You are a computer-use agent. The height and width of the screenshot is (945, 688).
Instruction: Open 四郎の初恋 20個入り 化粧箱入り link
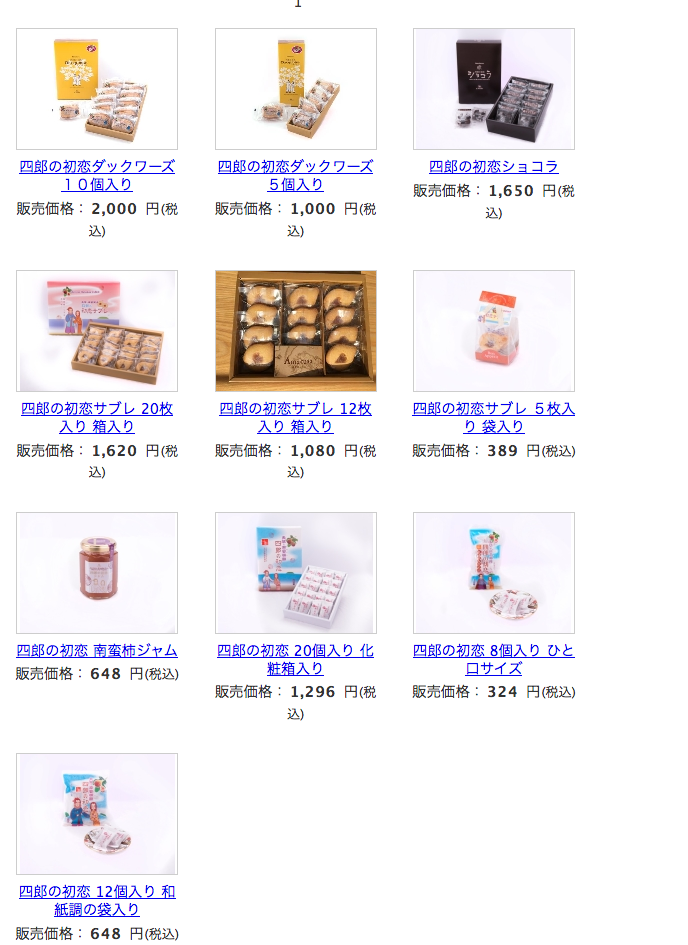tap(295, 651)
